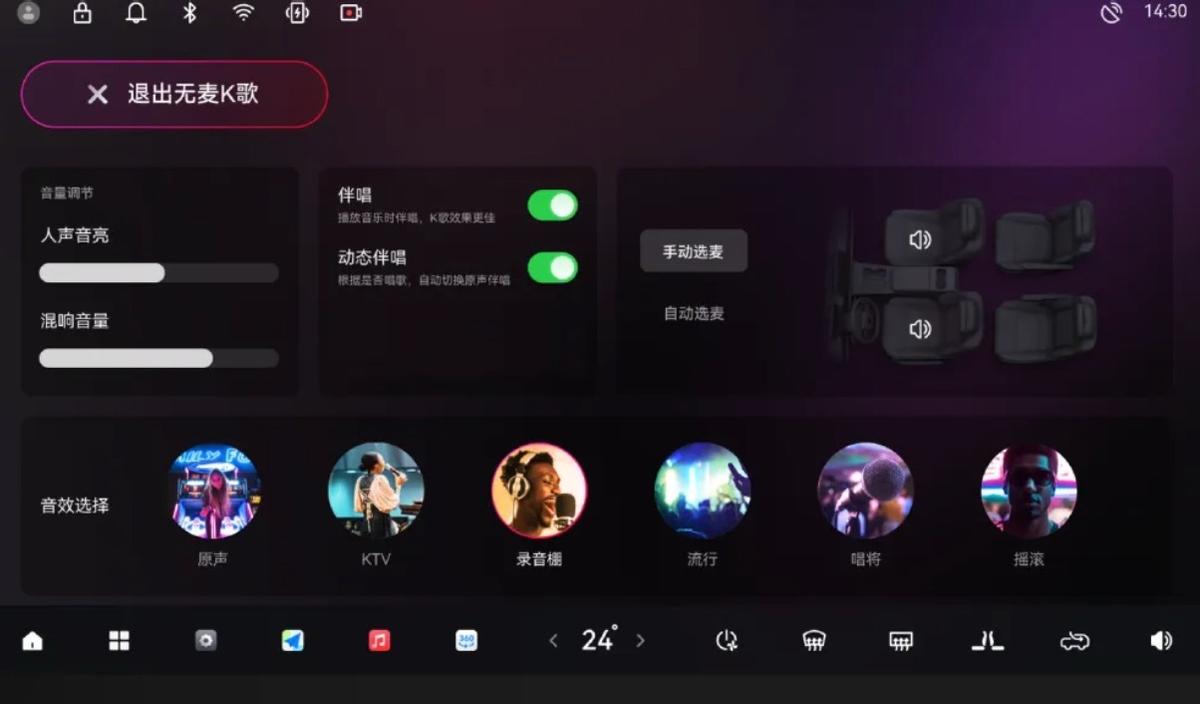Increase temperature with the right arrow

641,641
